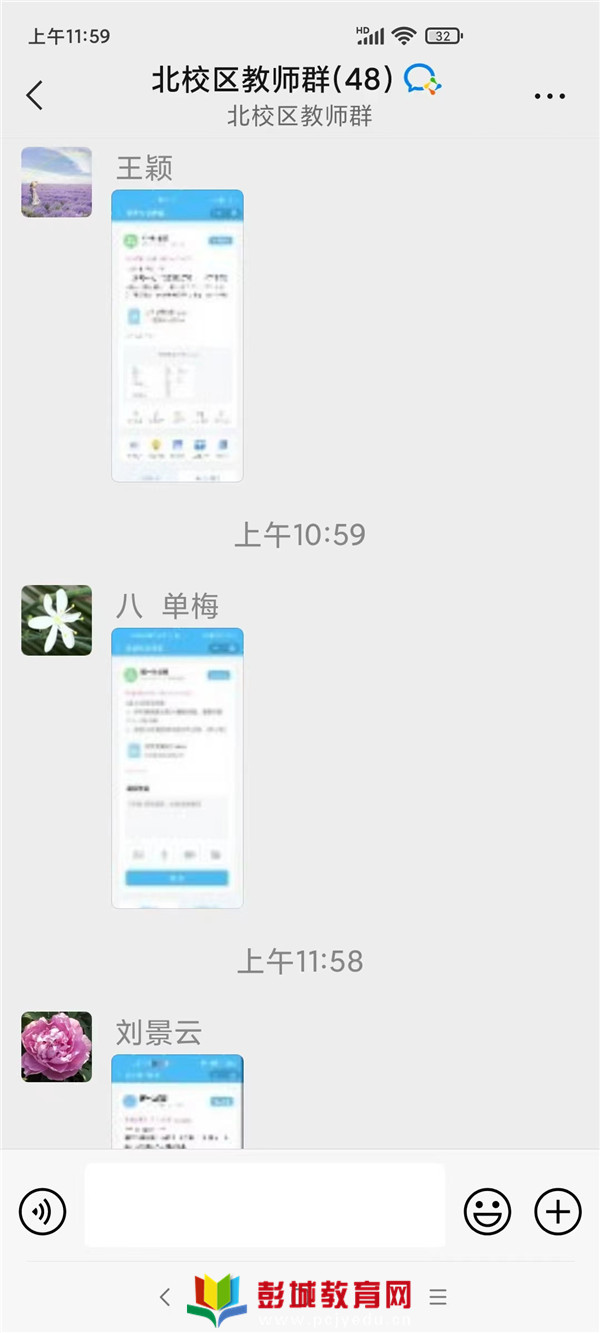Open the plus attachment menu
Screen dimensions: 600x1333
[x=557, y=1212]
